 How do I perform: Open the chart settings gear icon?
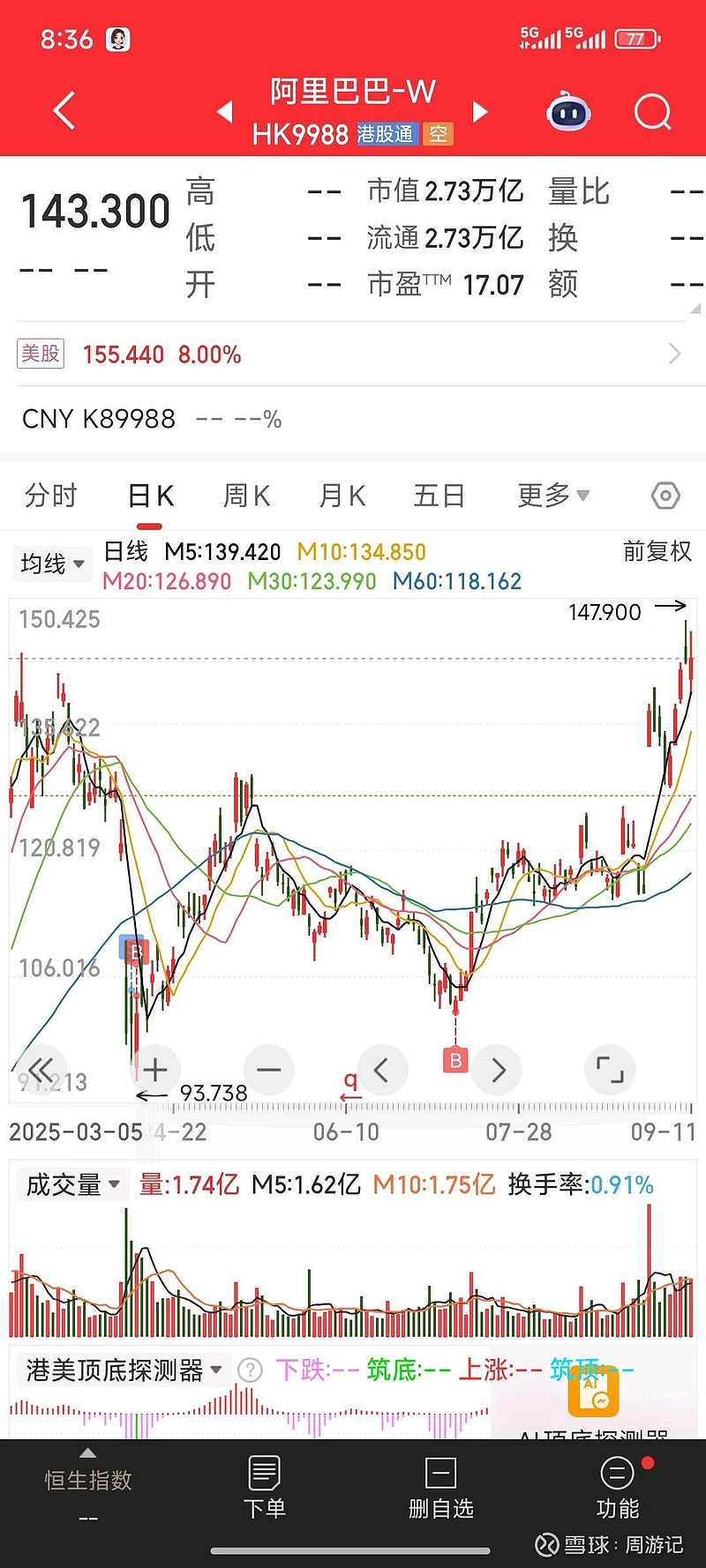pos(665,496)
